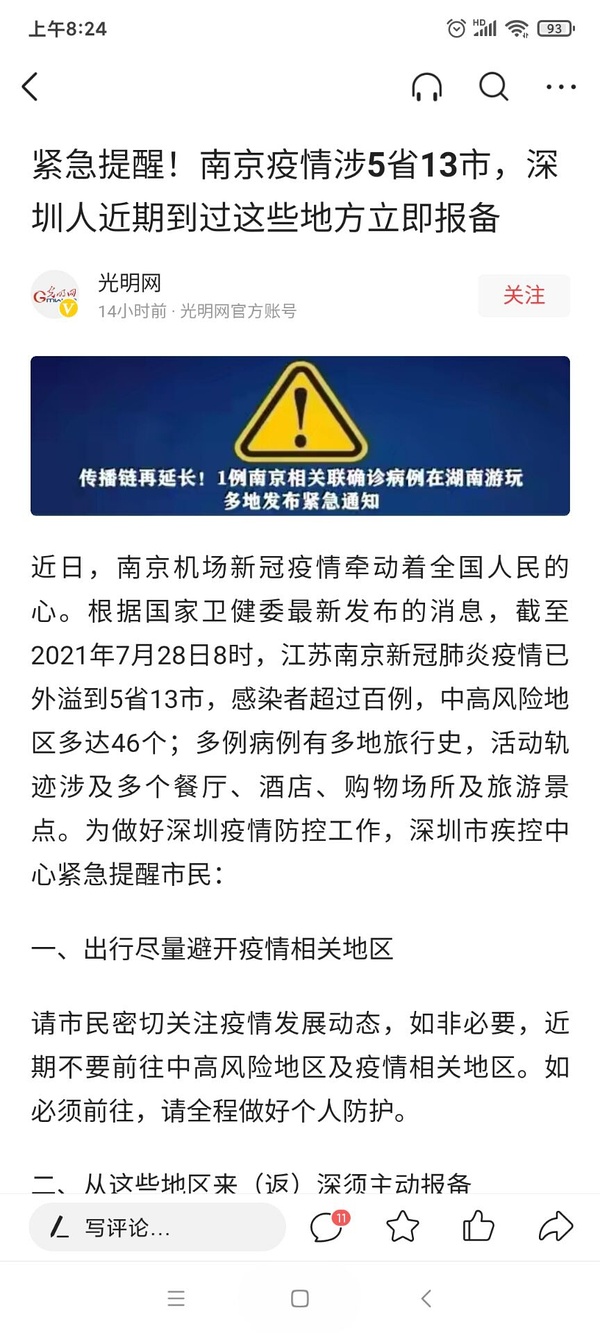
Task: Open the three-dot overflow menu
Action: coord(561,87)
